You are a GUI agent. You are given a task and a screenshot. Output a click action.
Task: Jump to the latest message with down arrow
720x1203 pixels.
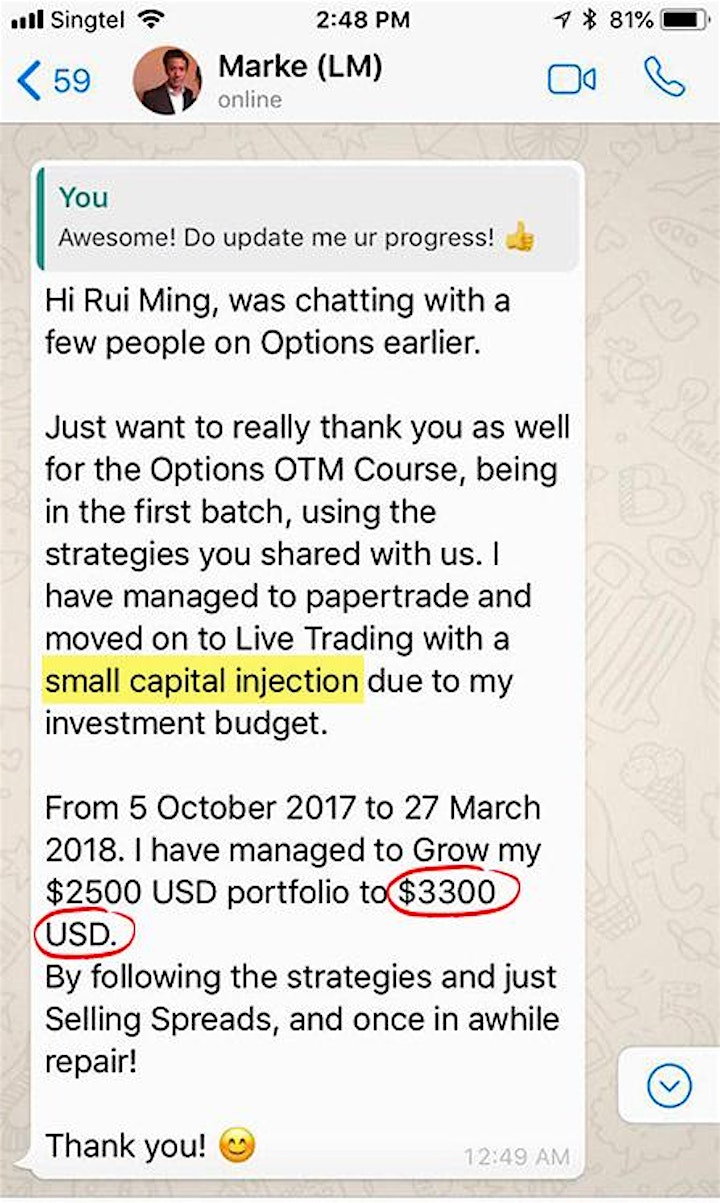click(x=669, y=1085)
